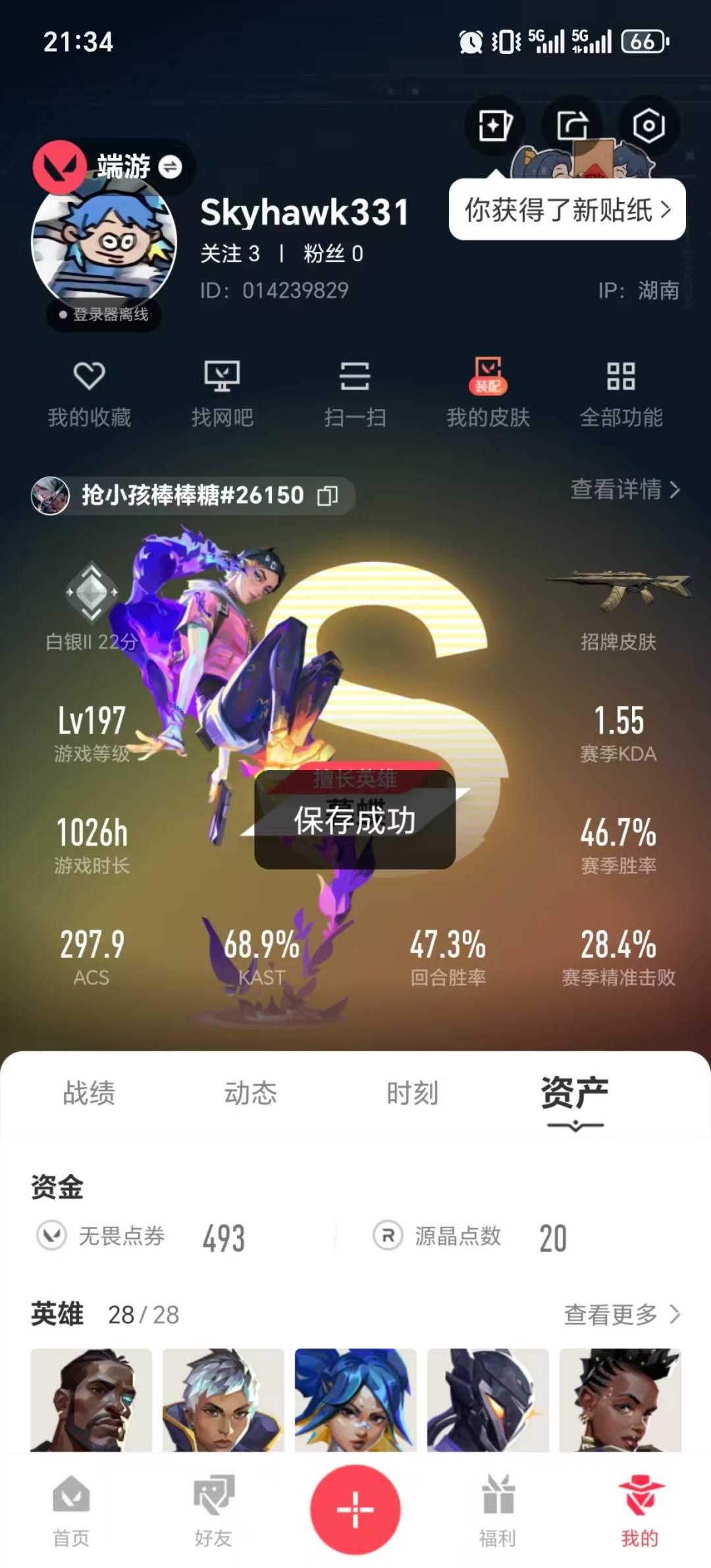Screen dimensions: 711x1568
Task: Switch to the 战绩 tab
Action: (88, 1091)
